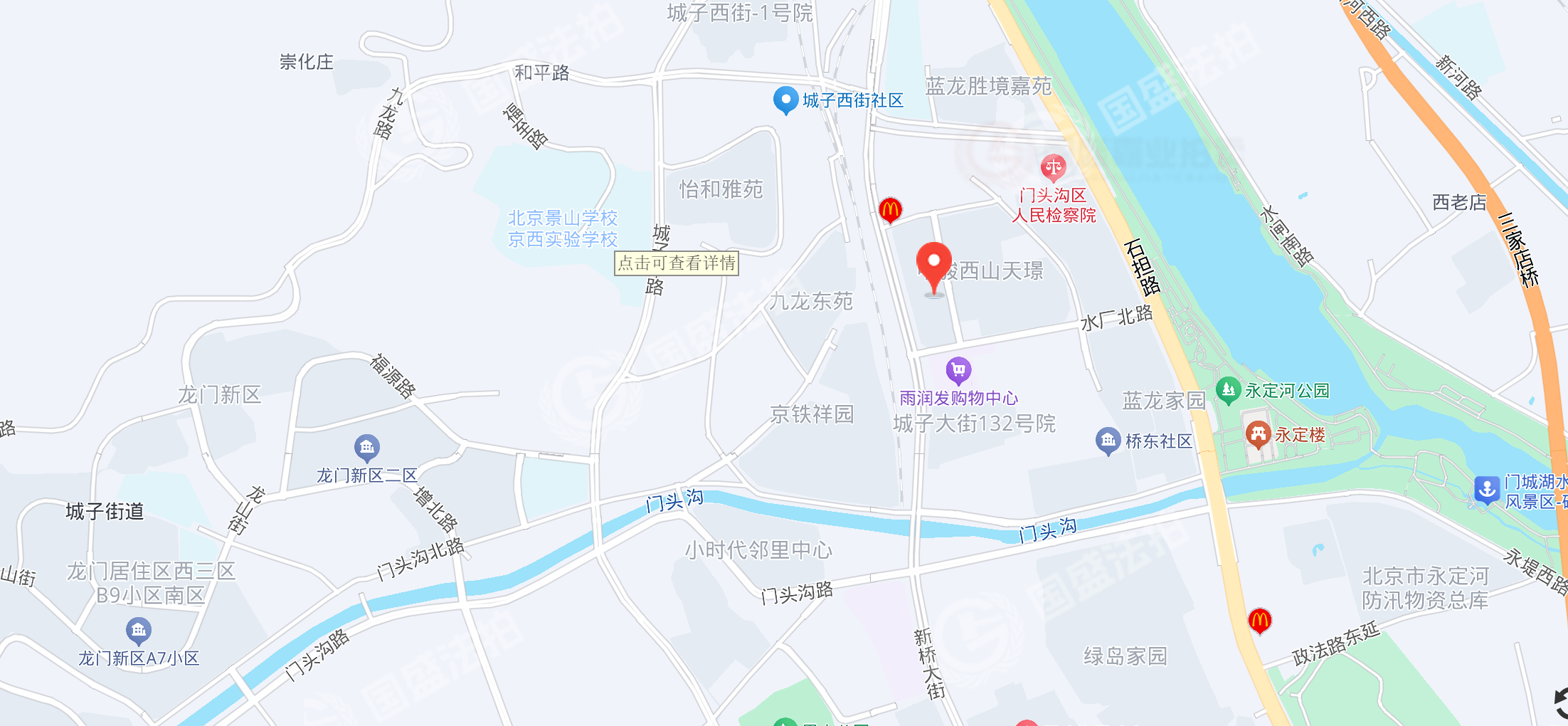
Task: Tap the 龙门新区A7小区 marker
Action: tap(139, 630)
